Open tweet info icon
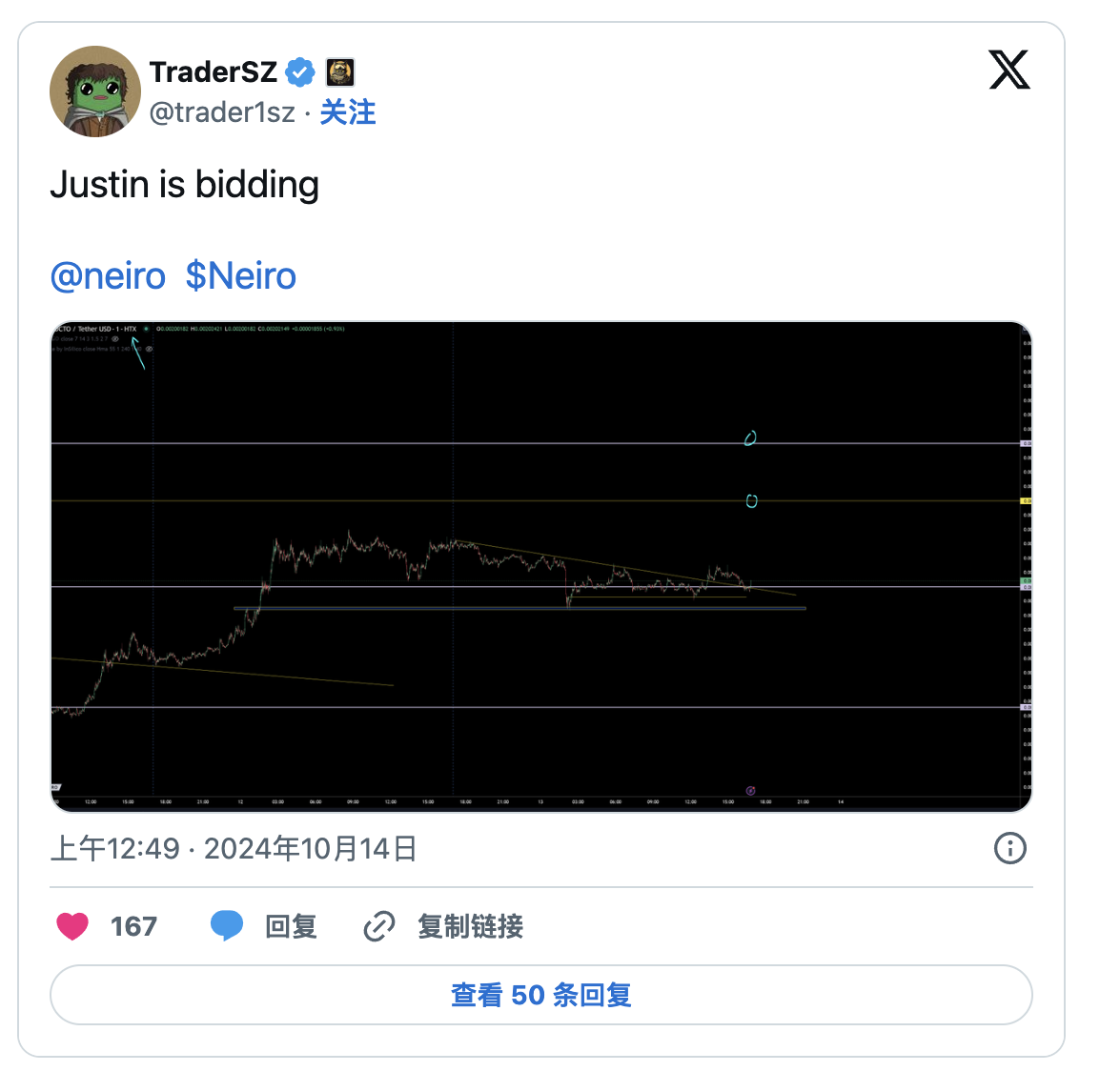The height and width of the screenshot is (1092, 1100). point(1009,848)
